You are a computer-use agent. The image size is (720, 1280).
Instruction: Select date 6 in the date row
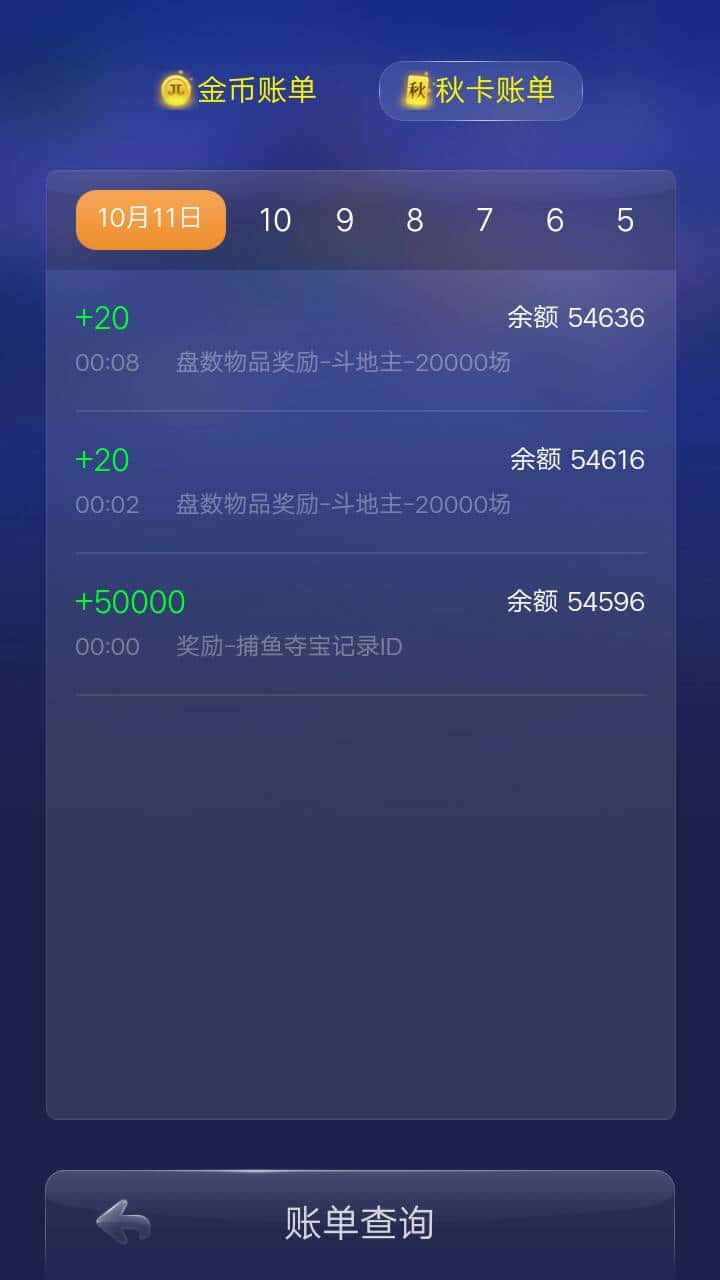(x=555, y=220)
